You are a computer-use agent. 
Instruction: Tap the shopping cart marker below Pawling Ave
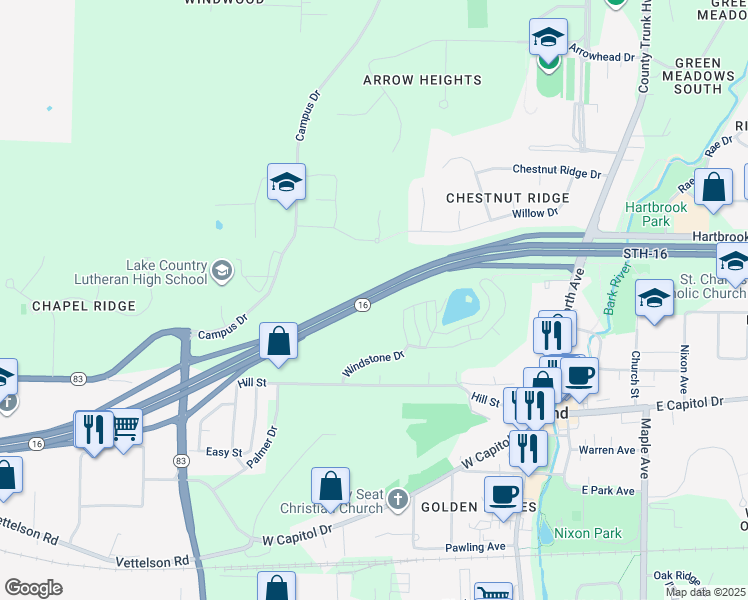[493, 592]
